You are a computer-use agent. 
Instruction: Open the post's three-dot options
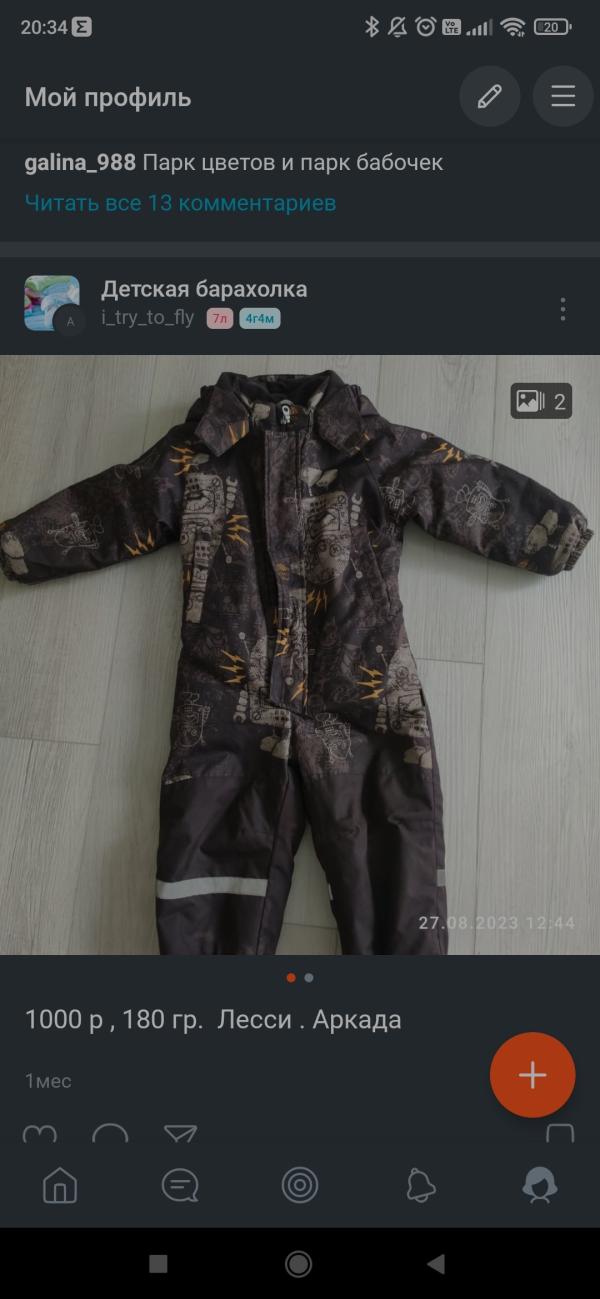[563, 309]
